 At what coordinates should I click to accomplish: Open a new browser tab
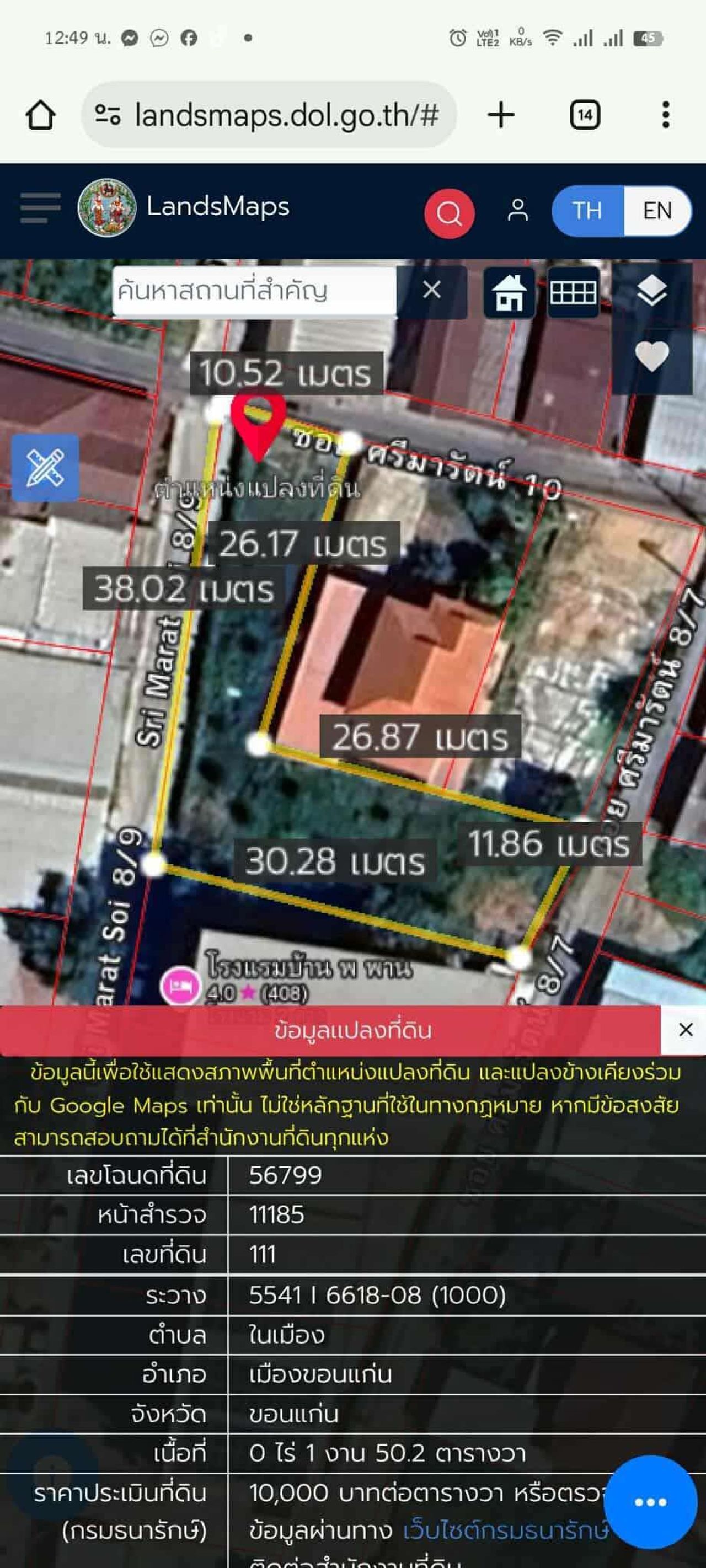(501, 115)
